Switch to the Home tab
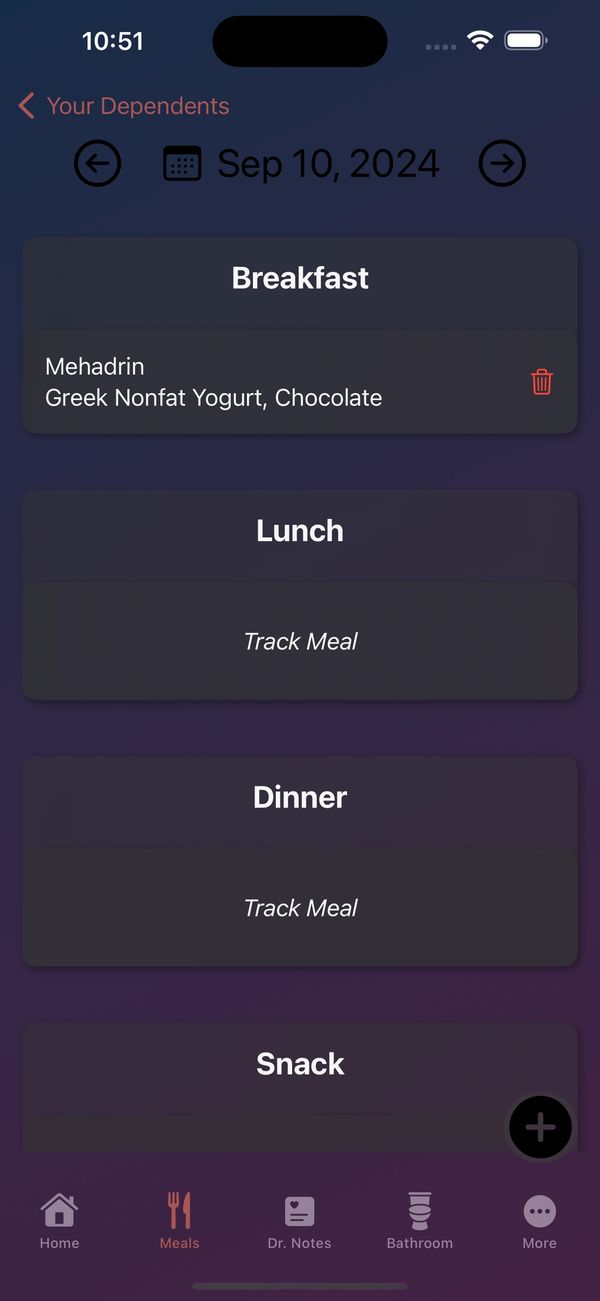600x1301 pixels. tap(59, 1221)
